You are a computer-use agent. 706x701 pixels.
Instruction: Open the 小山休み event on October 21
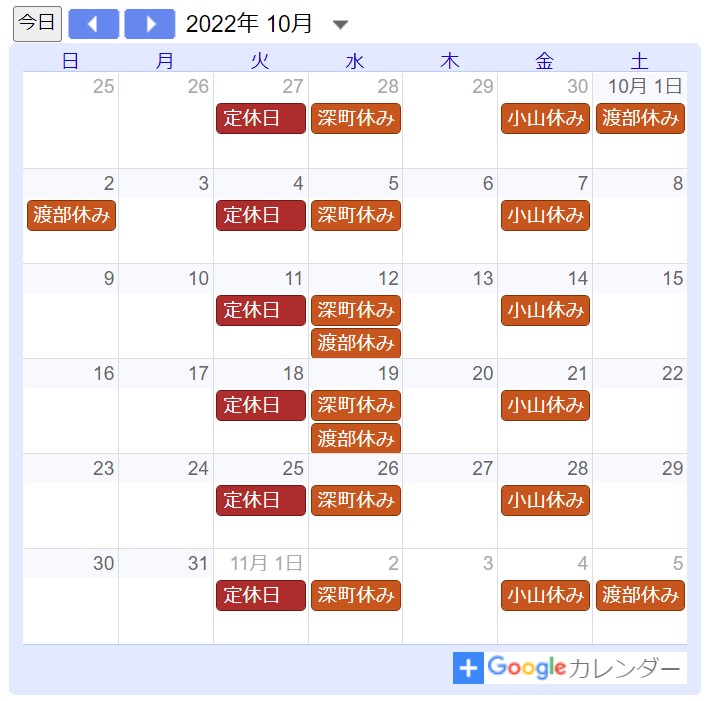click(545, 405)
